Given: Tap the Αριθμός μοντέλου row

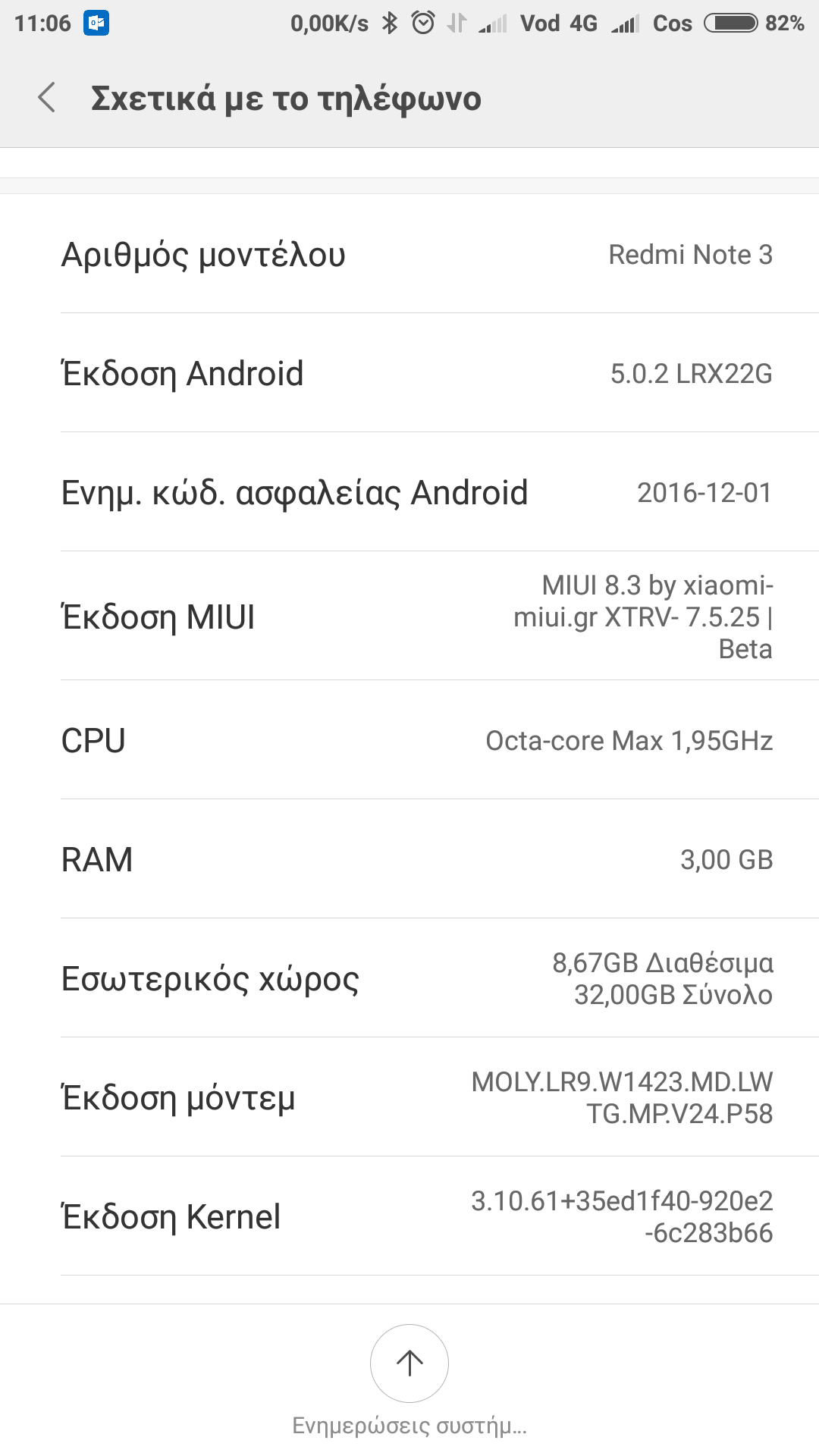Looking at the screenshot, I should [409, 255].
